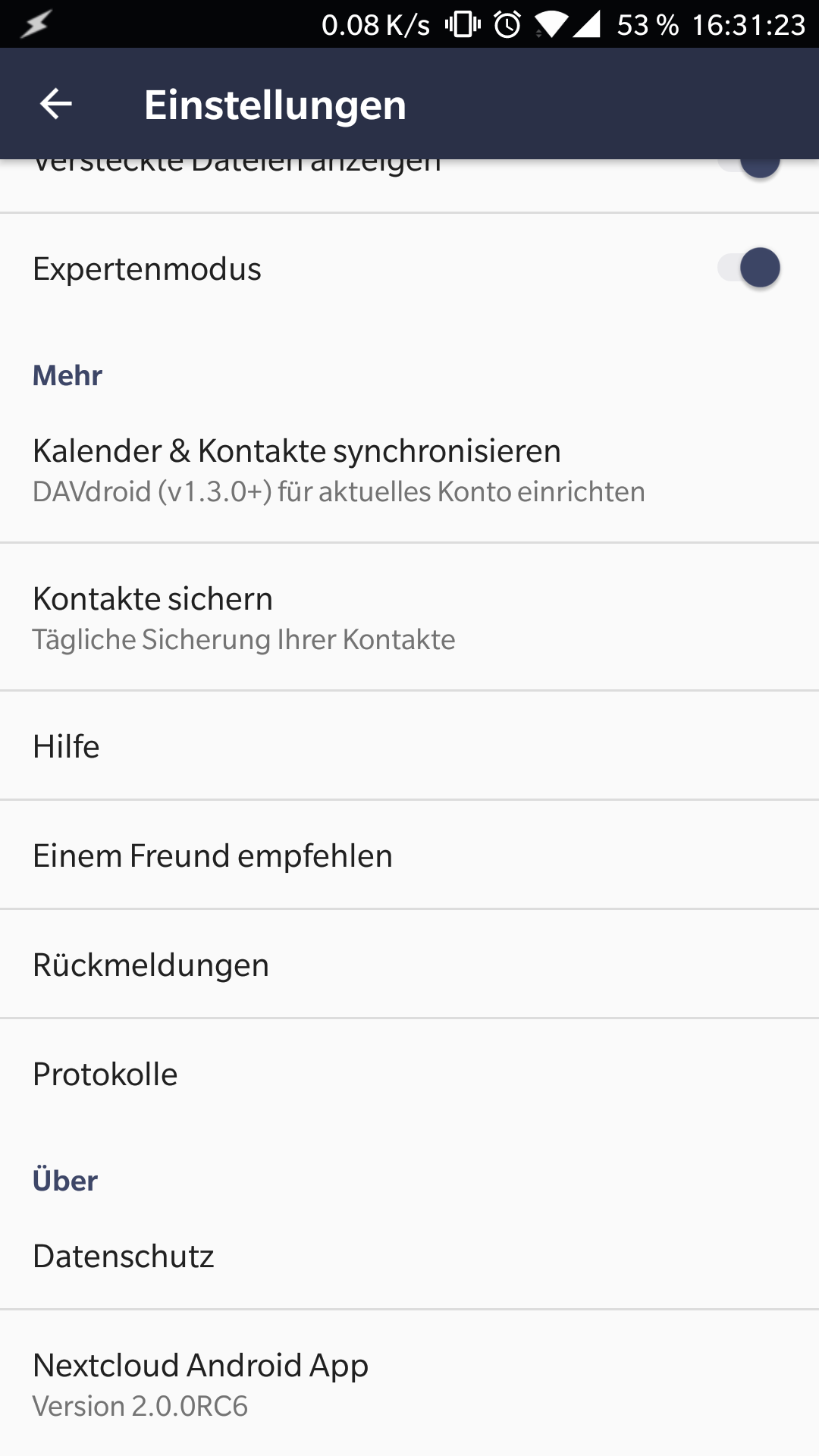Go back from Einstellungen
Screen dimensions: 819x1456
pos(56,104)
